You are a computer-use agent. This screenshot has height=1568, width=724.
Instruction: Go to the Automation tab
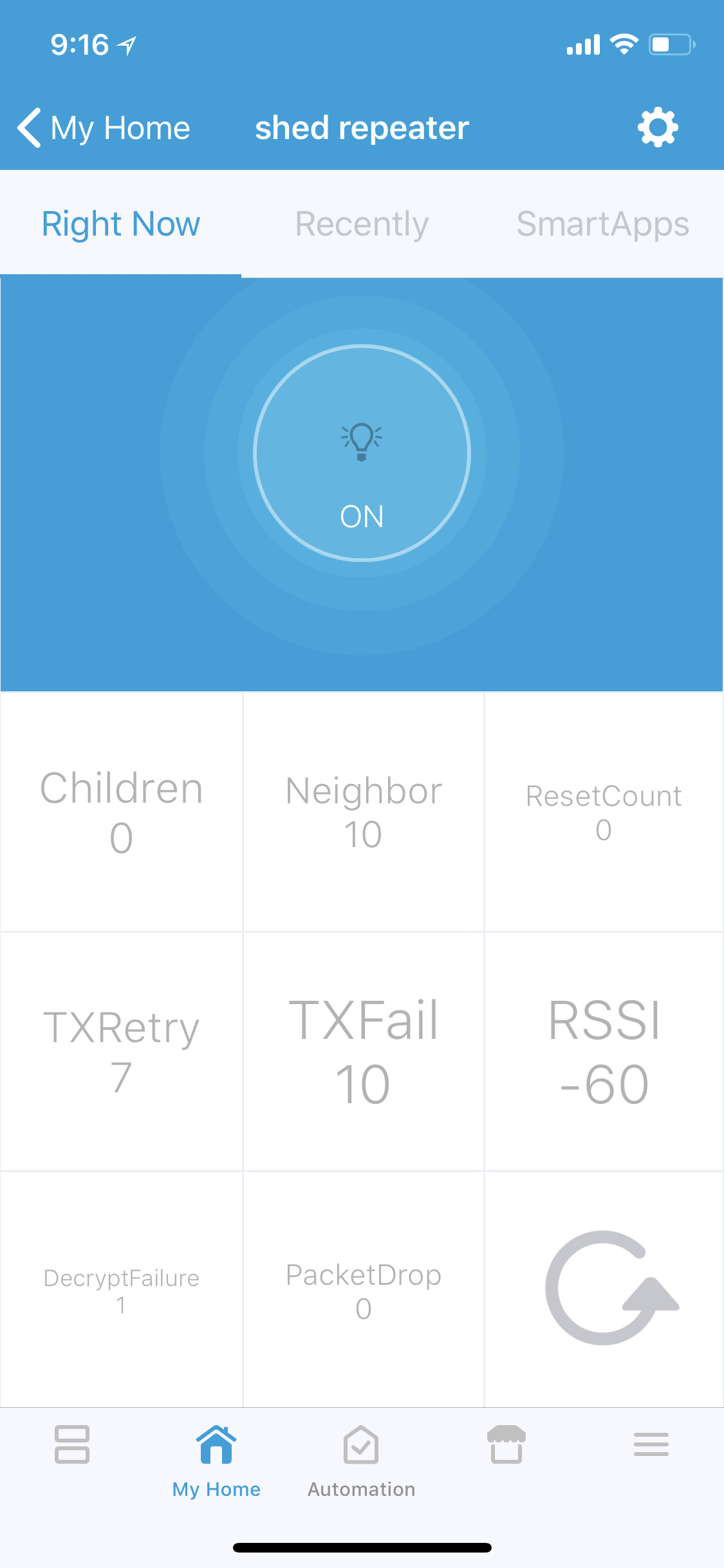361,1457
